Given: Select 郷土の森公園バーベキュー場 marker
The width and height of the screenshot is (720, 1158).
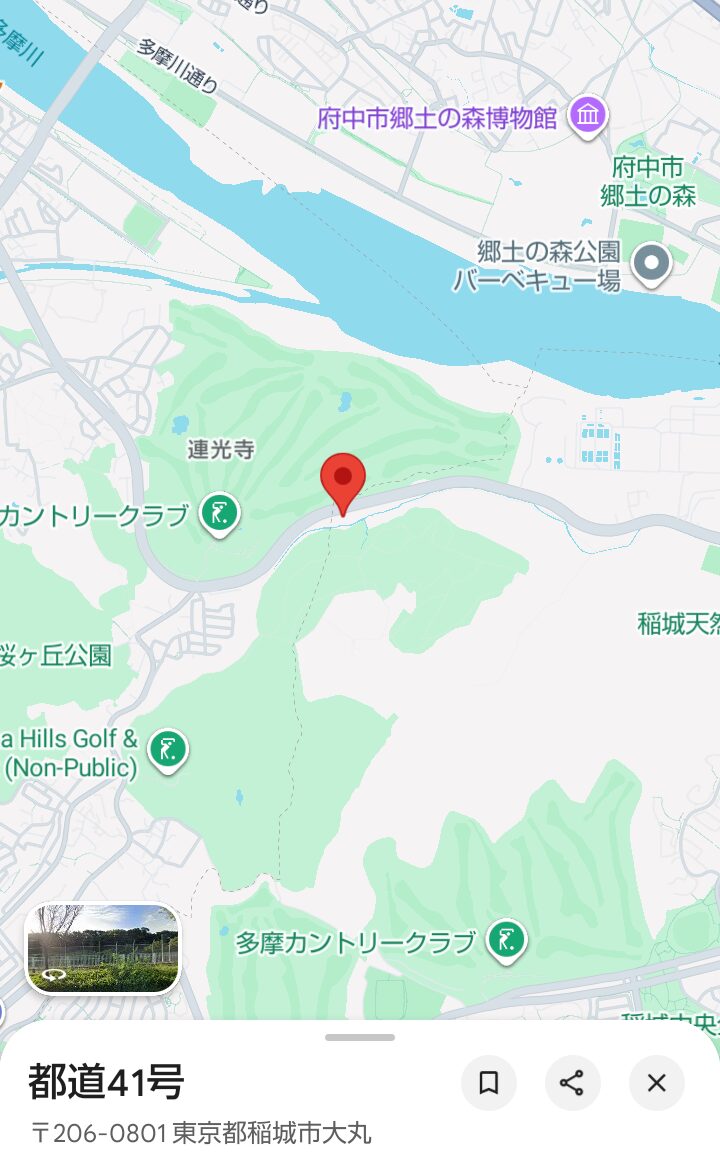Looking at the screenshot, I should click(653, 264).
